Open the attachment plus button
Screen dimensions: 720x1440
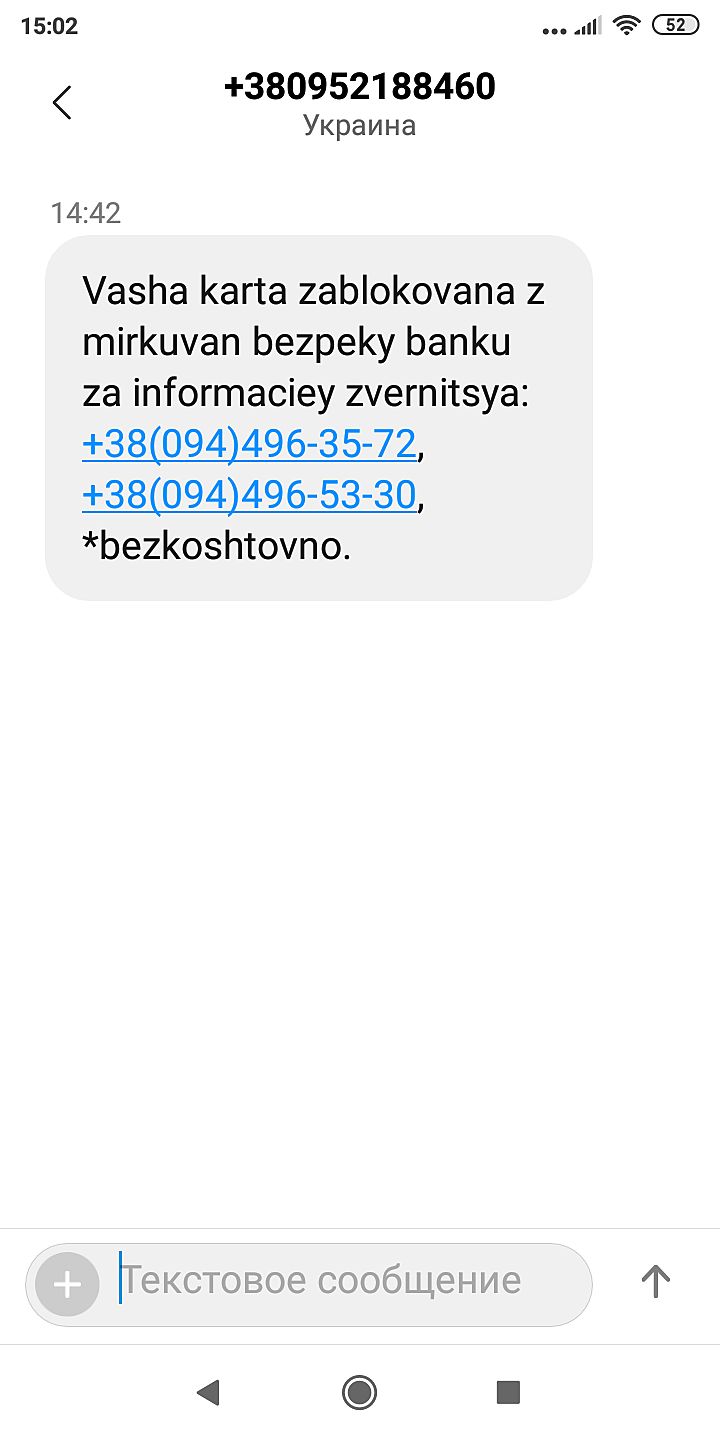[67, 1283]
